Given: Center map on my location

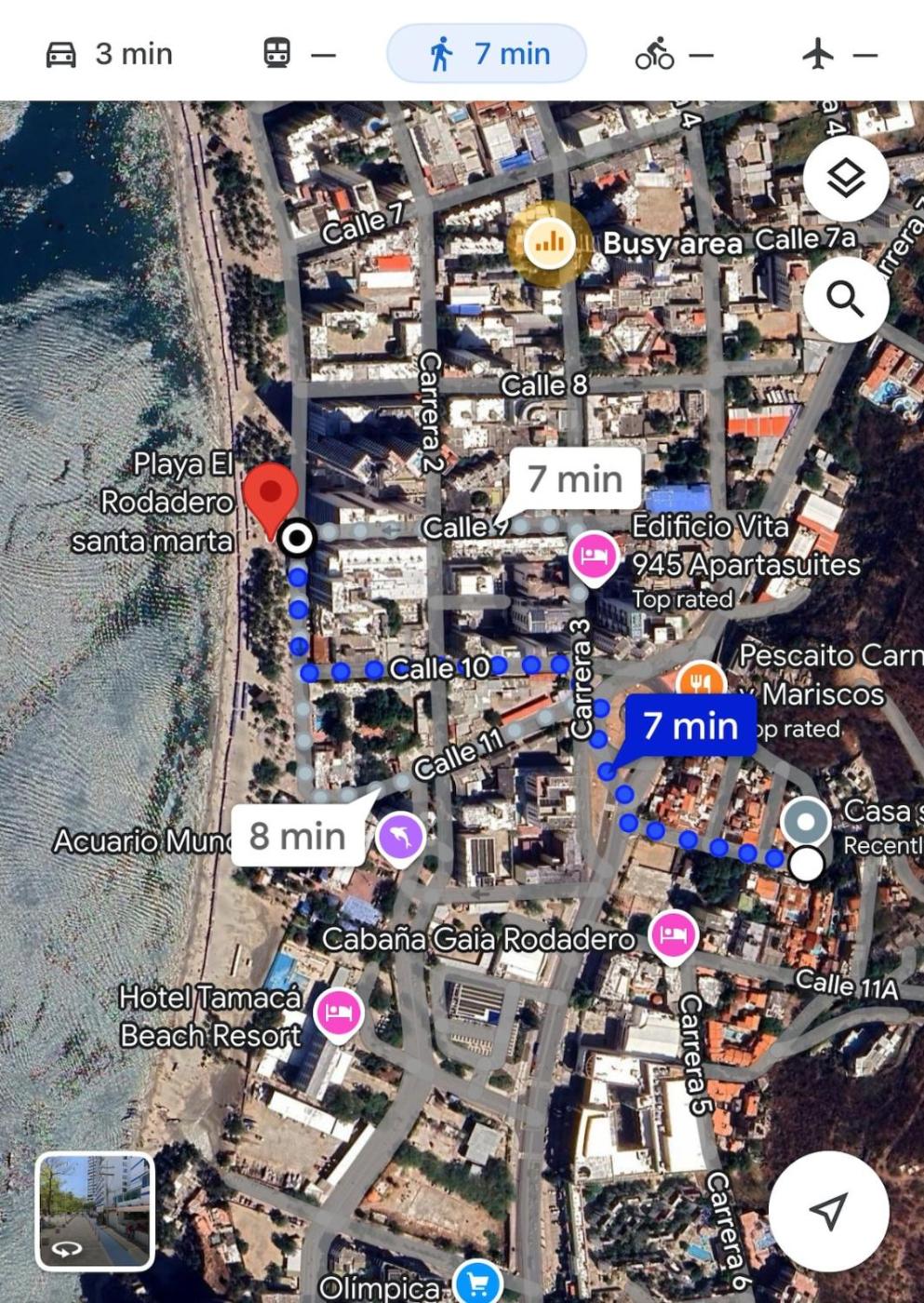Looking at the screenshot, I should click(x=828, y=1210).
